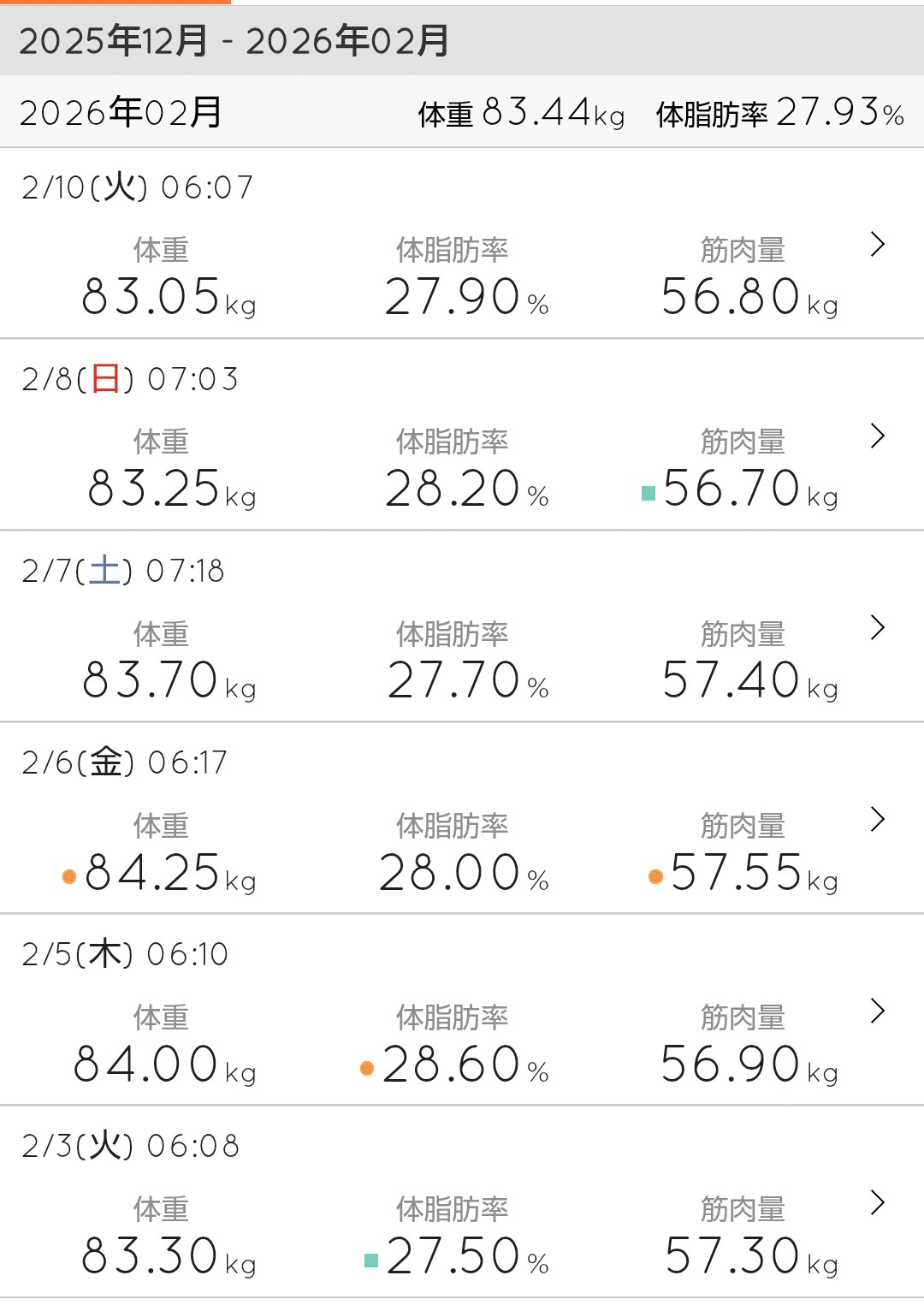Tap the 体脂肪率 label on the 2/7 record
This screenshot has height=1311, width=924.
[453, 633]
